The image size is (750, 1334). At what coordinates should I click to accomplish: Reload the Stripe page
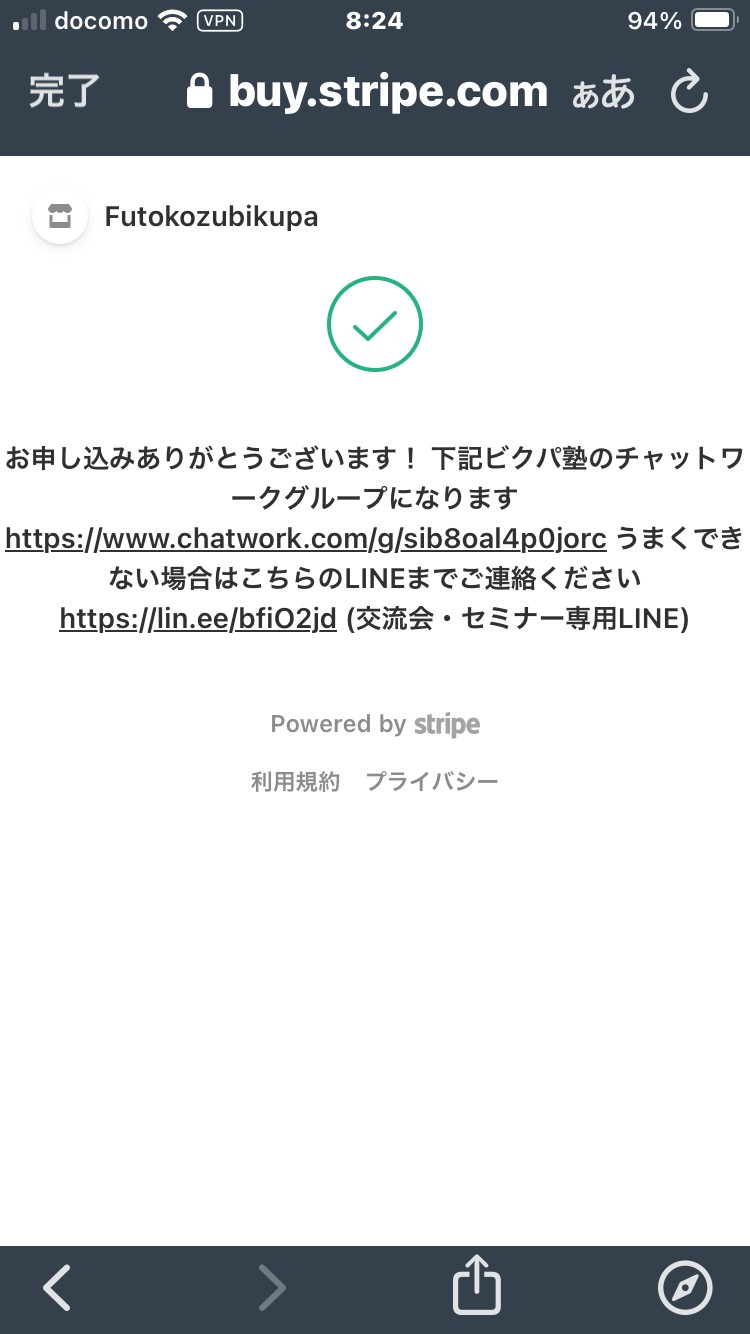(x=688, y=93)
